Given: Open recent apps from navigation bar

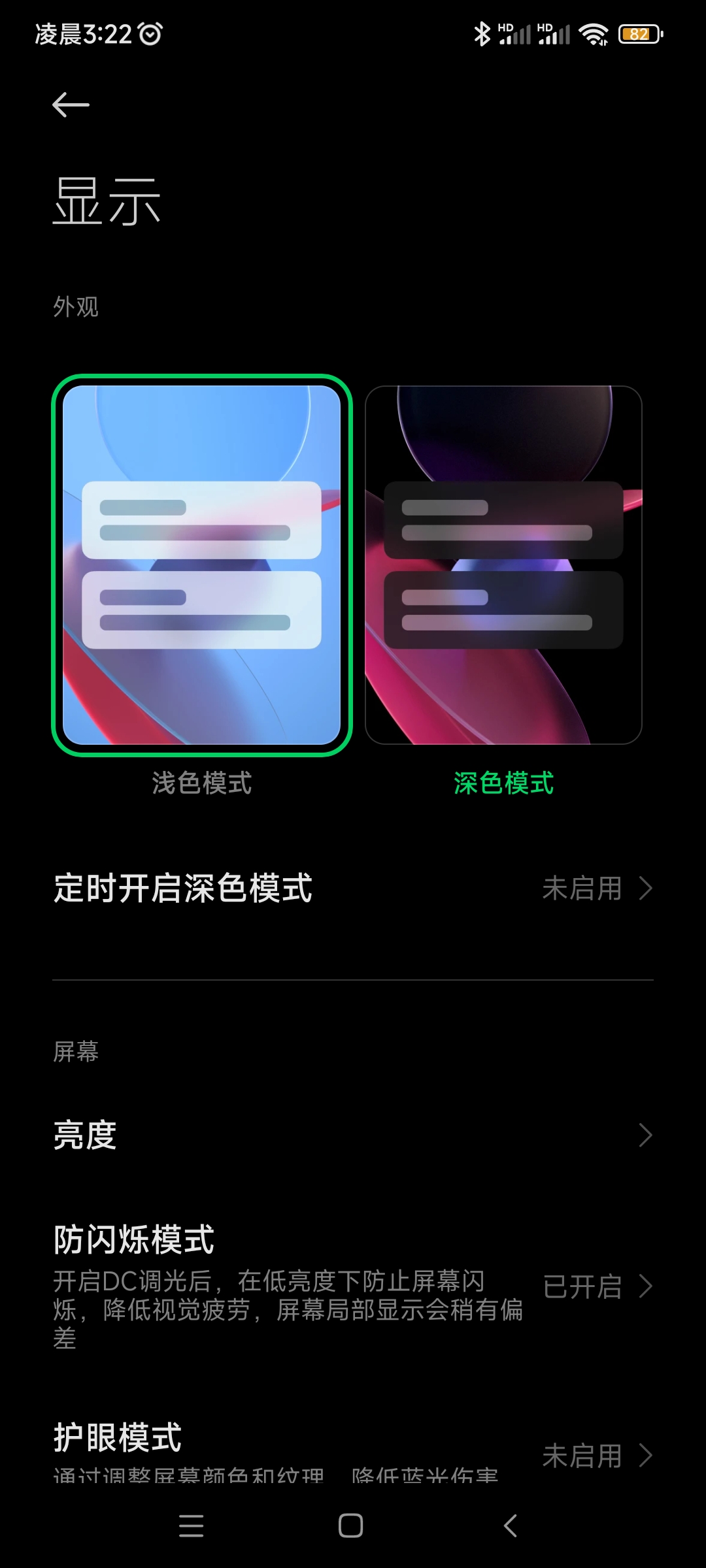Looking at the screenshot, I should point(191,1526).
